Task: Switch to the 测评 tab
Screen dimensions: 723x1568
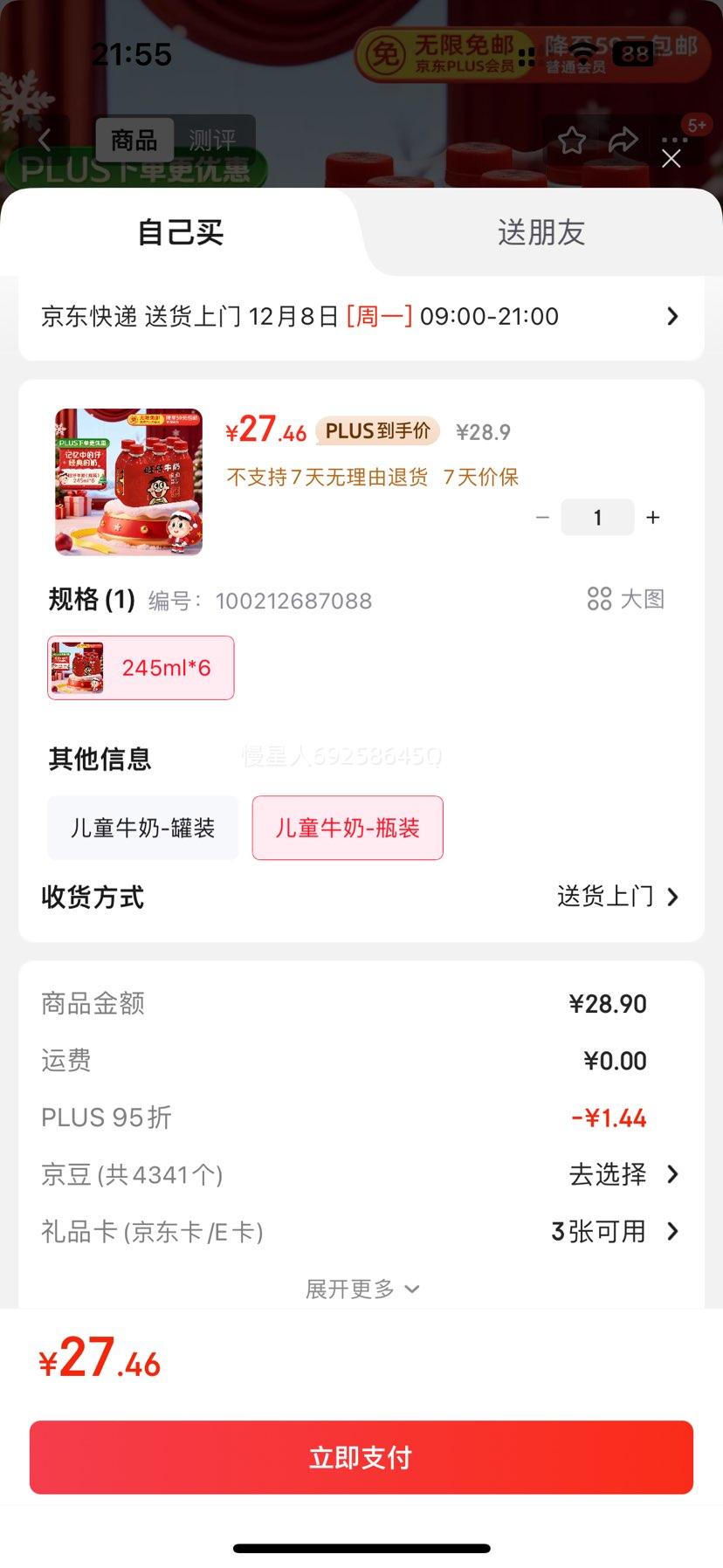Action: tap(215, 141)
